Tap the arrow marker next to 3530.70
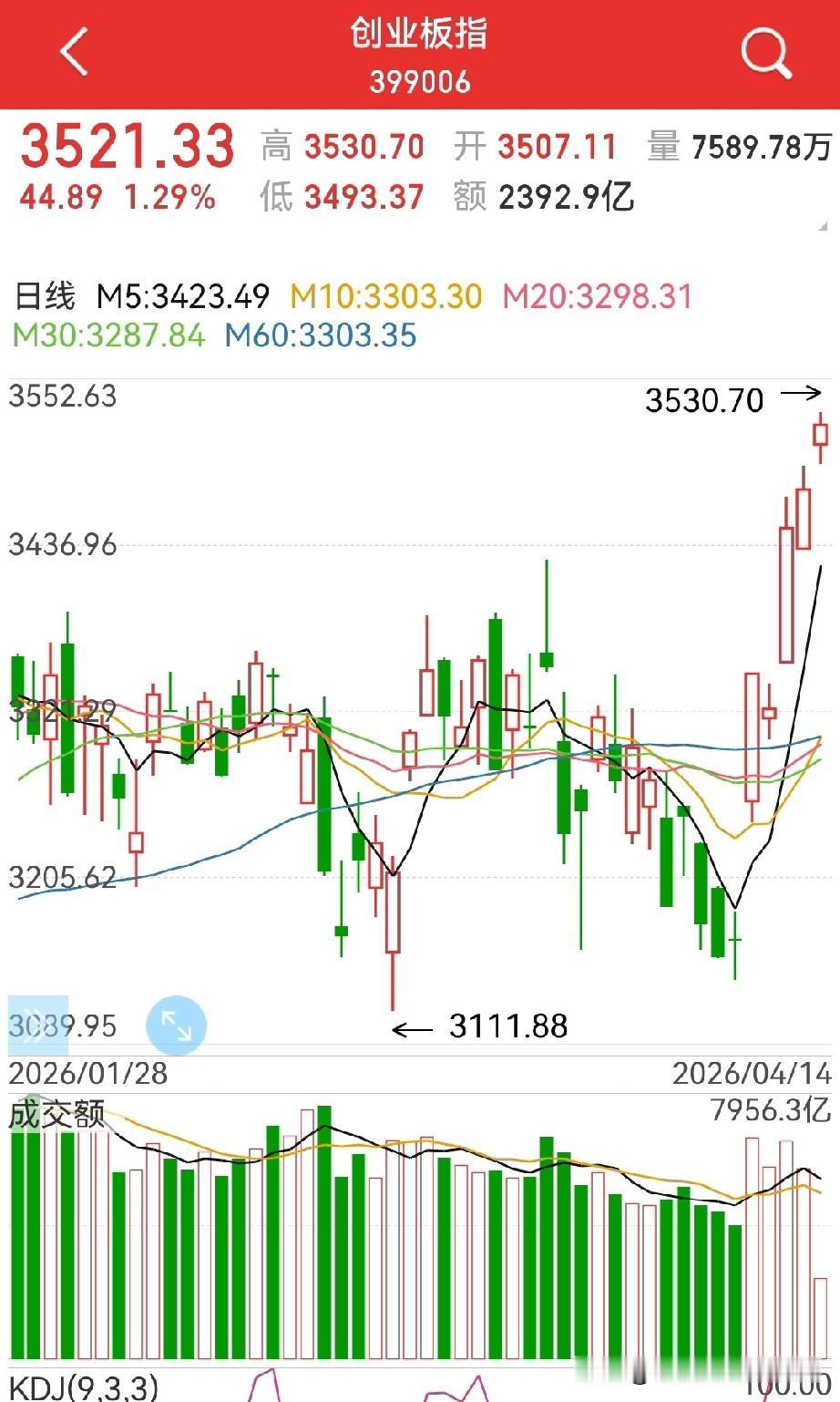Screen dimensions: 840x1402 (x=800, y=394)
